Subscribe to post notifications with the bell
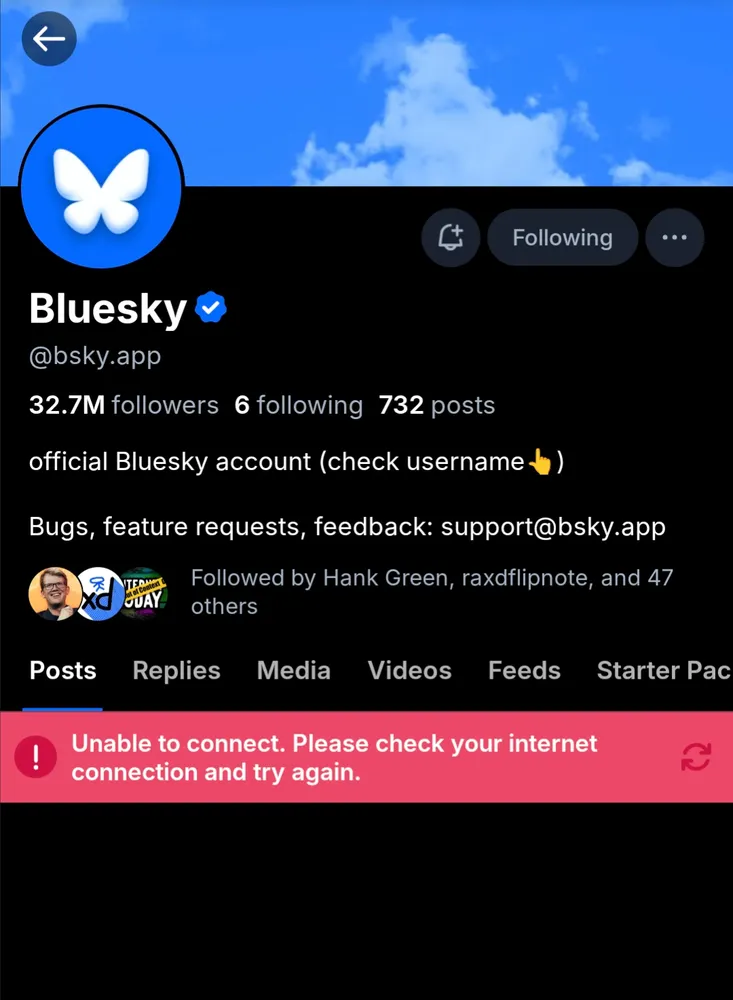 [x=452, y=238]
